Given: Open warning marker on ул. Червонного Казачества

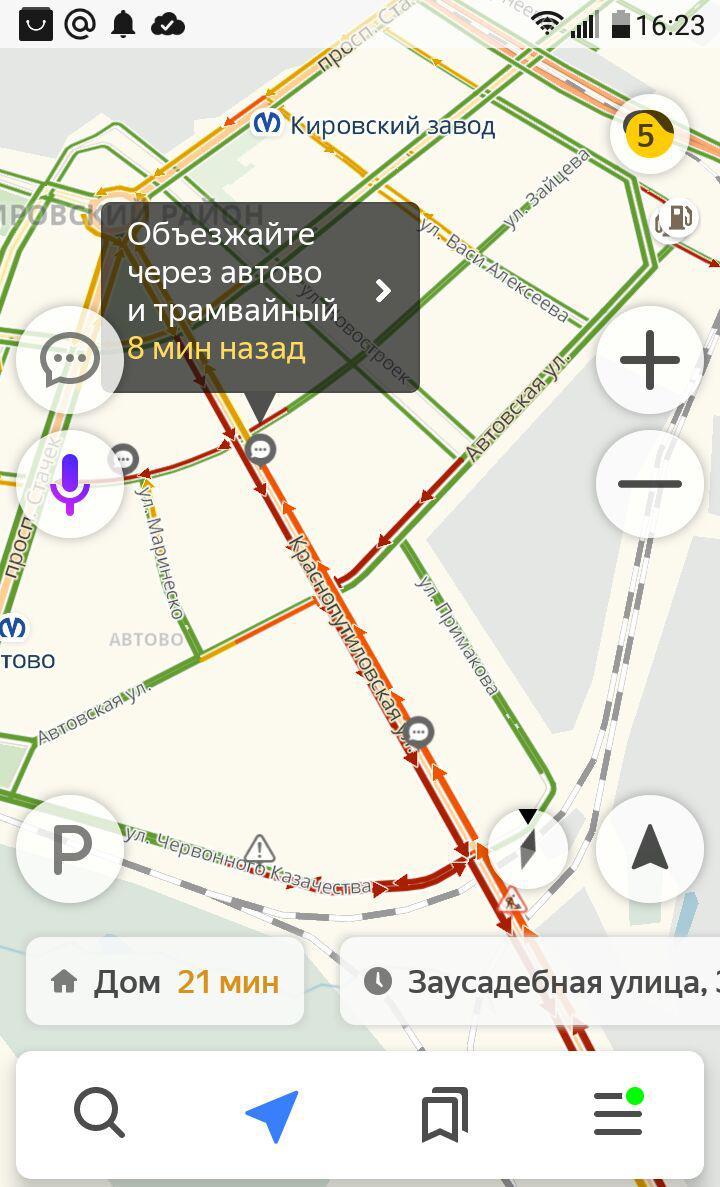Looking at the screenshot, I should (260, 849).
